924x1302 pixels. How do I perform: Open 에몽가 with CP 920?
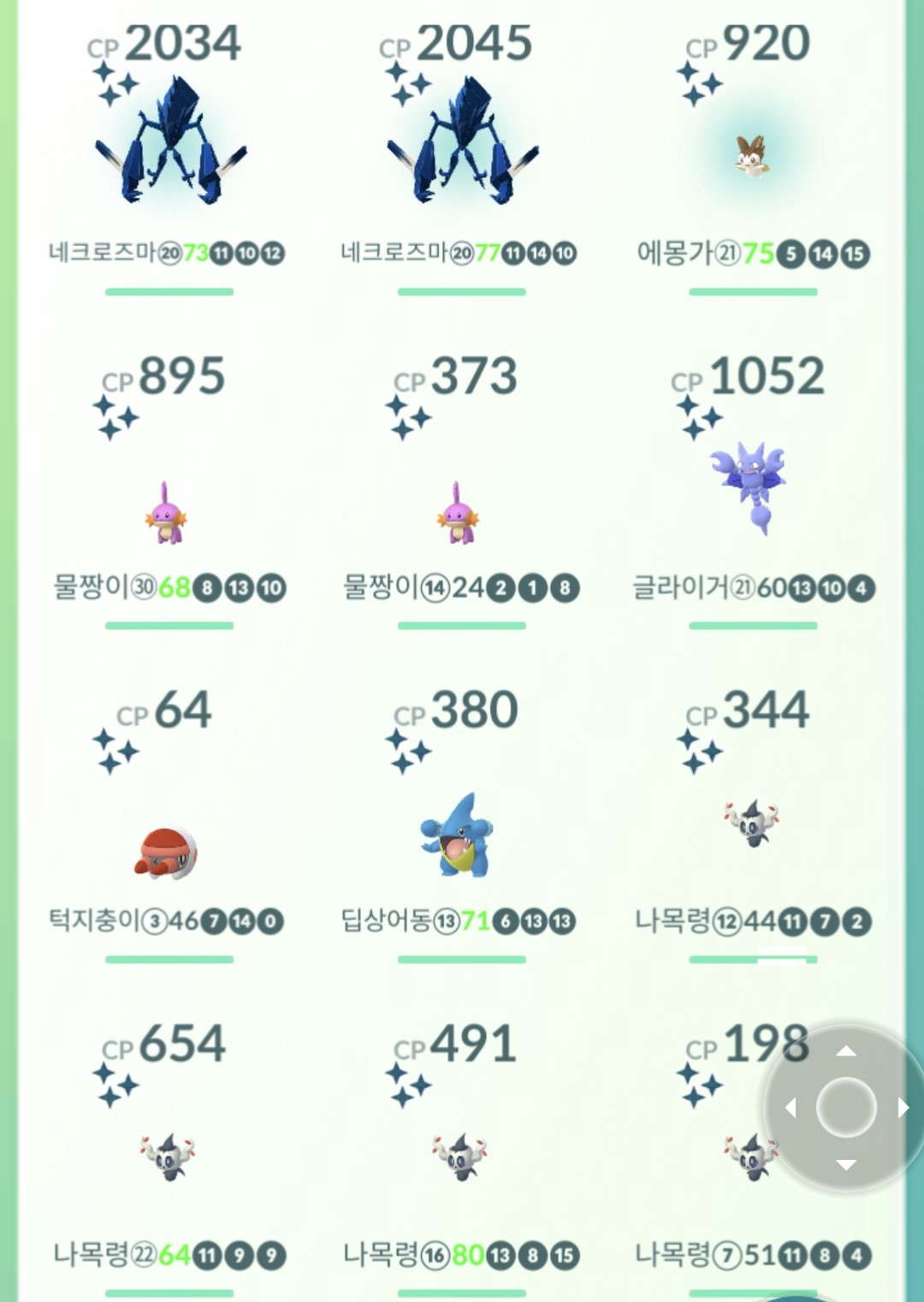752,156
